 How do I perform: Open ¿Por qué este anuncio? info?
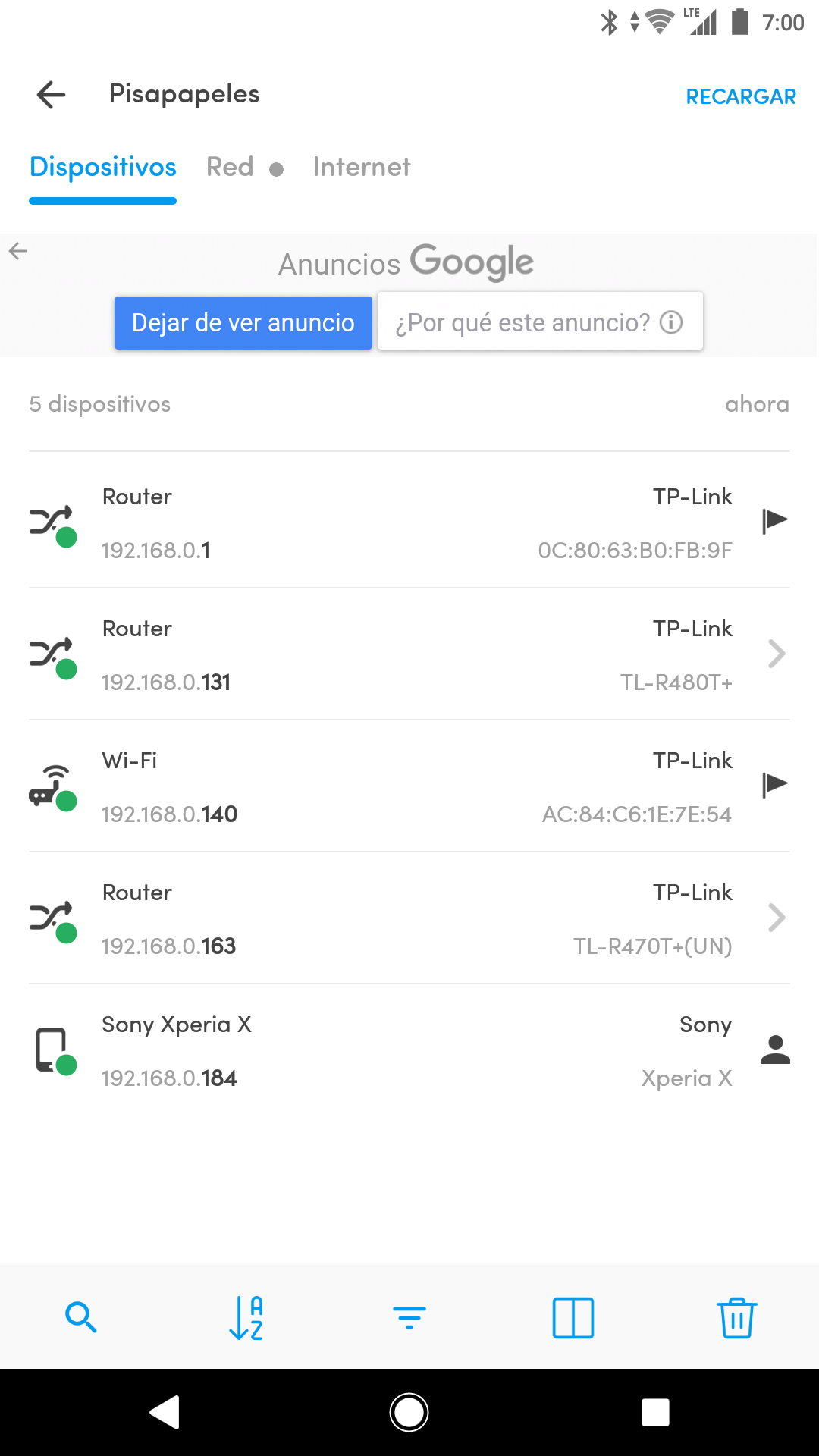pos(540,322)
